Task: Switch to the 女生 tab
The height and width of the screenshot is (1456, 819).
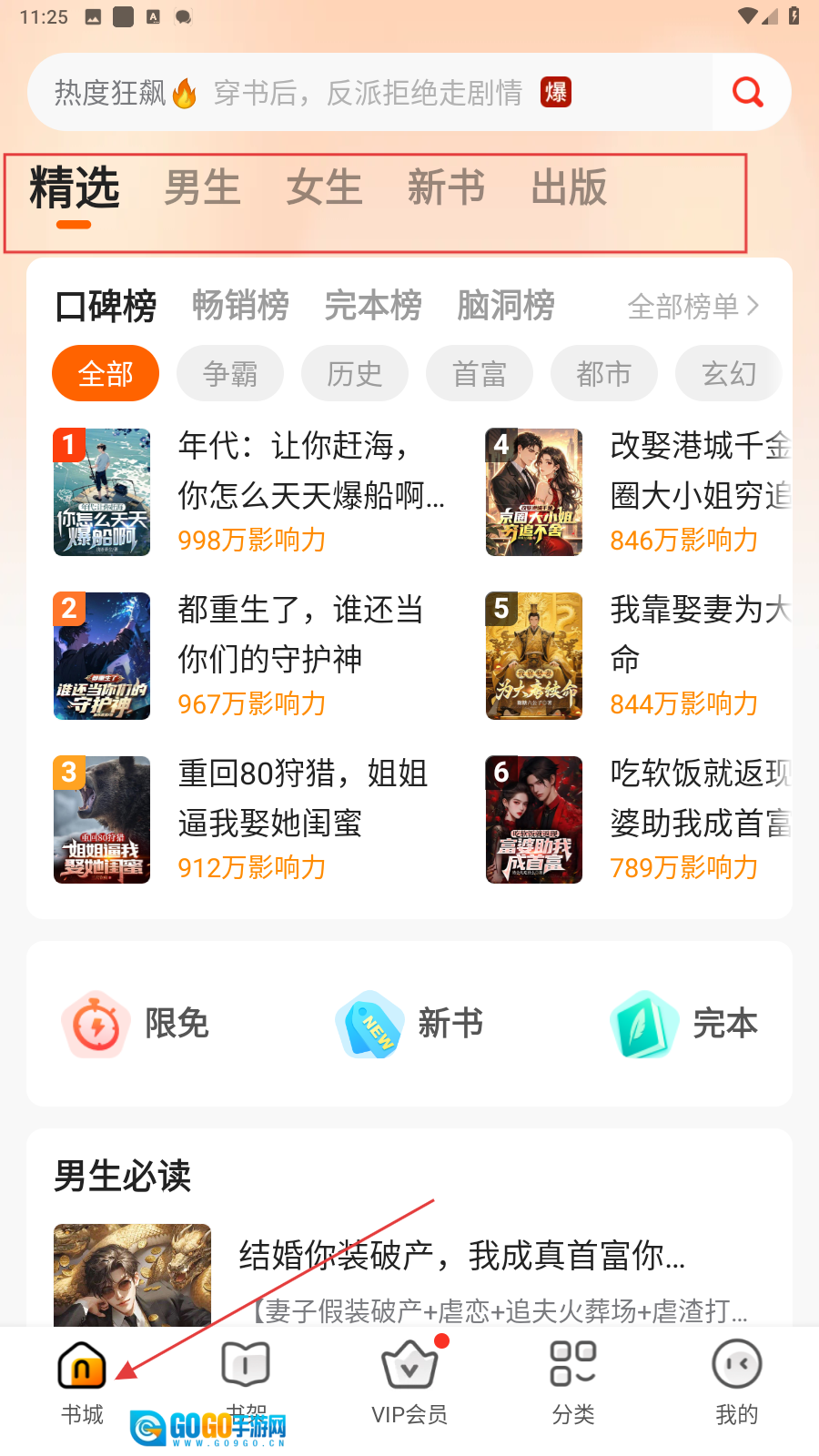Action: pos(324,188)
